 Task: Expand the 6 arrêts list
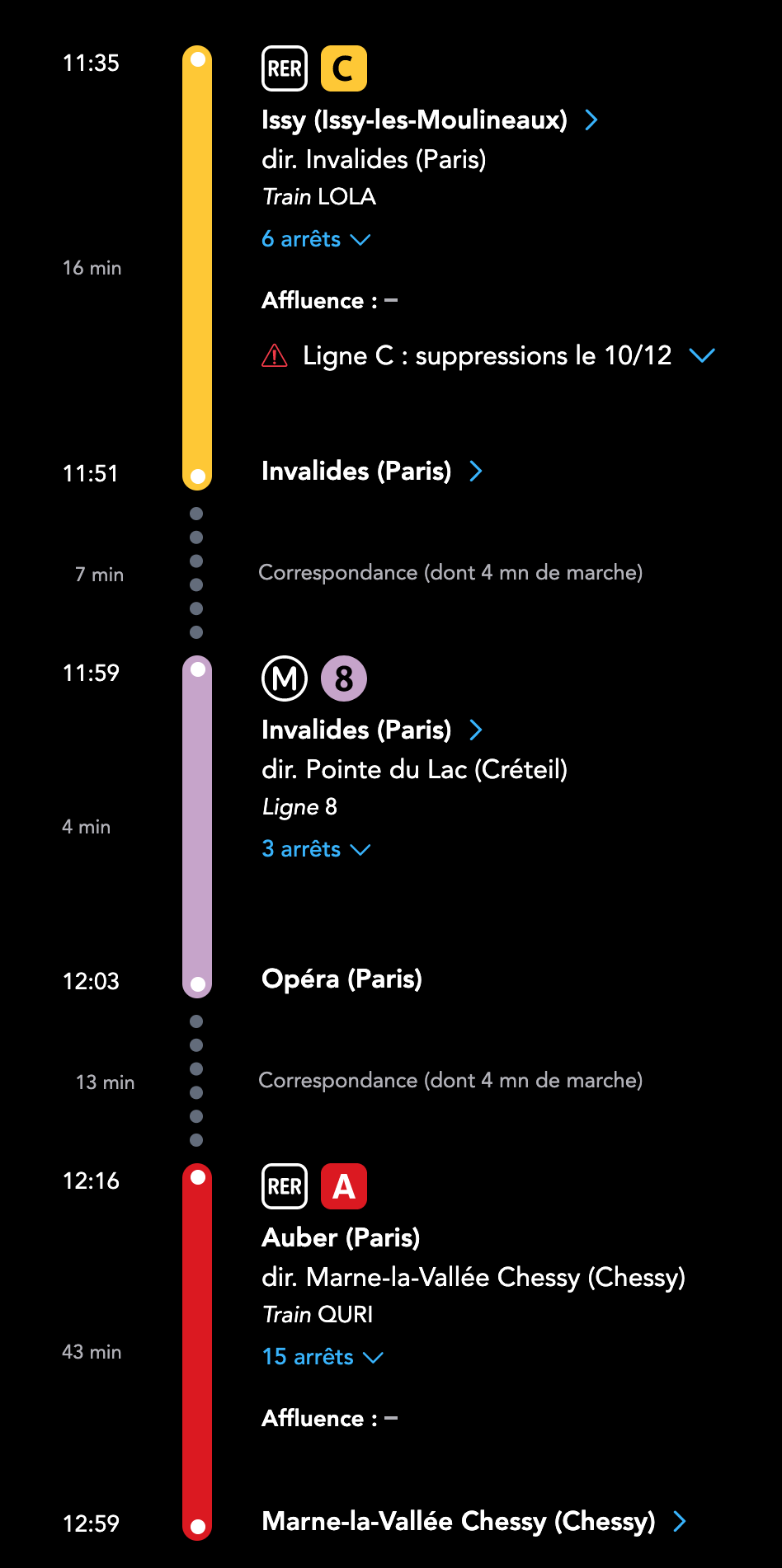click(x=316, y=239)
